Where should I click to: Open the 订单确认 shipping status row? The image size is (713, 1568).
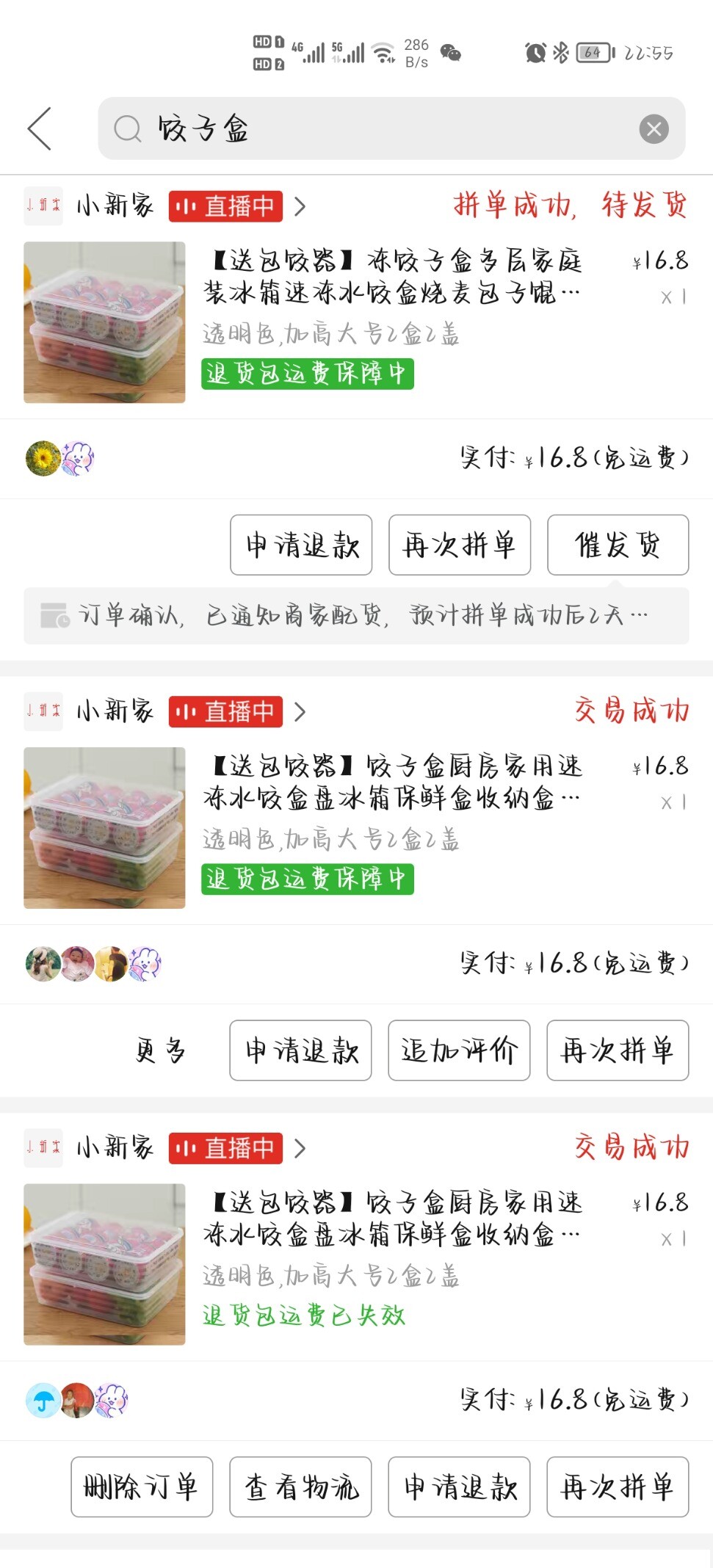point(356,615)
